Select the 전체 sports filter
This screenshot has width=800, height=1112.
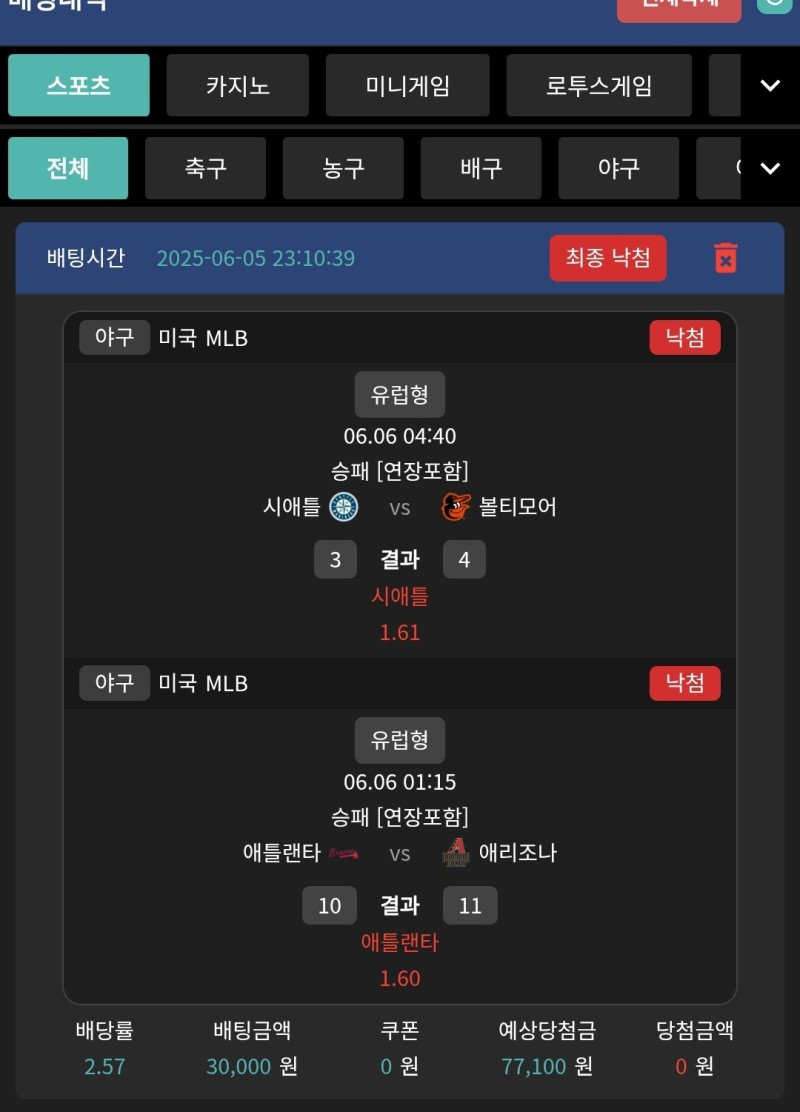[x=68, y=168]
